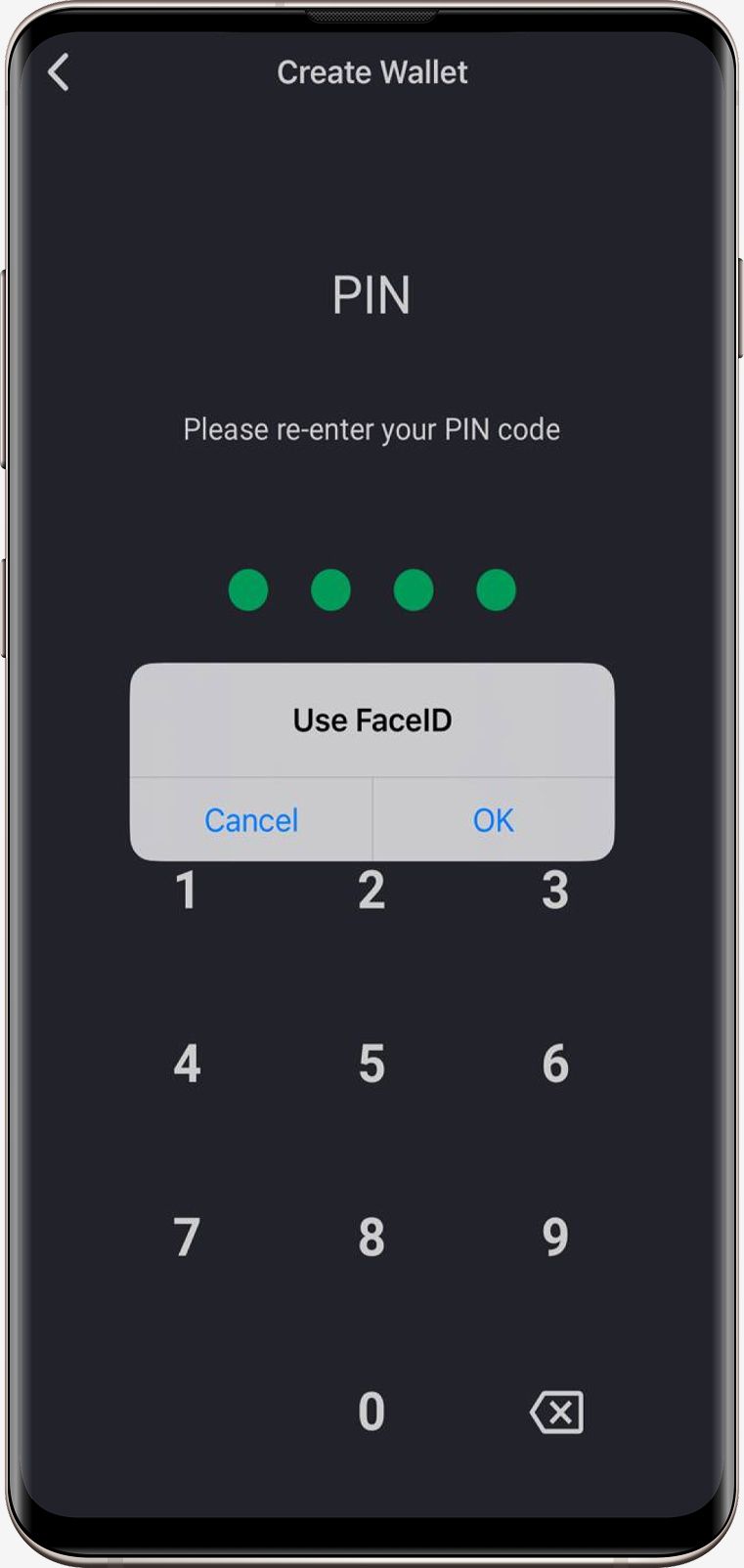Enter digit 4 on the keypad
Viewport: 744px width, 1568px height.
(x=186, y=1064)
